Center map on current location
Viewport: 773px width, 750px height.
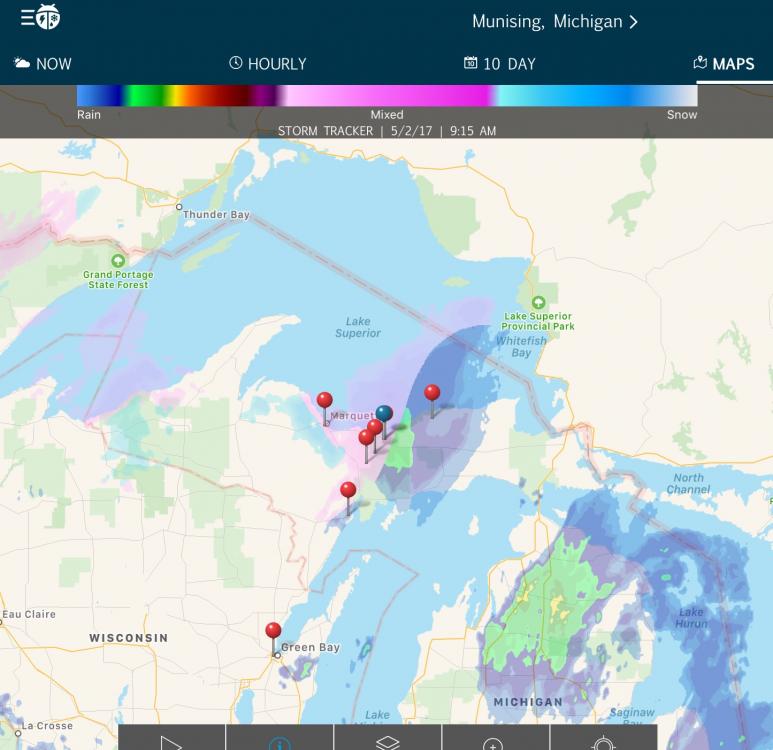[x=602, y=742]
